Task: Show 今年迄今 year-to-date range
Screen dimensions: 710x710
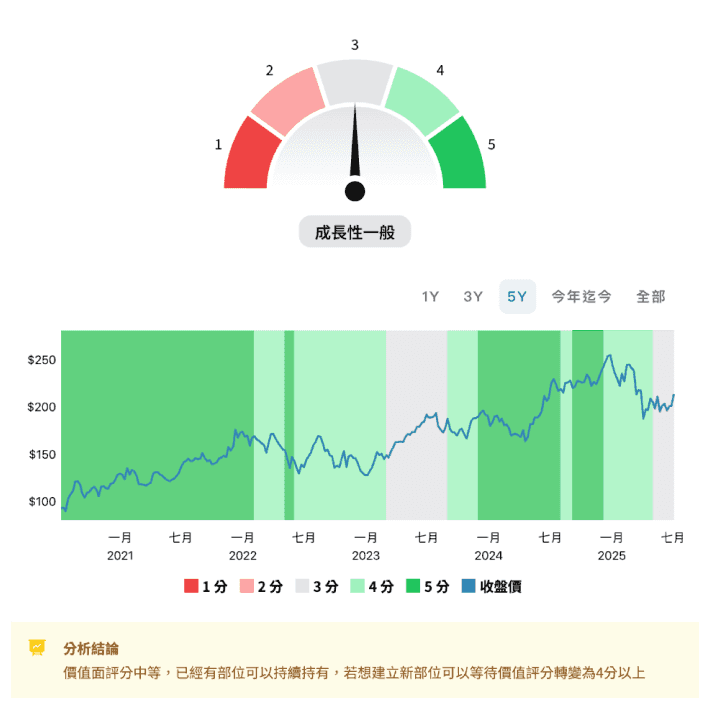Action: tap(581, 297)
